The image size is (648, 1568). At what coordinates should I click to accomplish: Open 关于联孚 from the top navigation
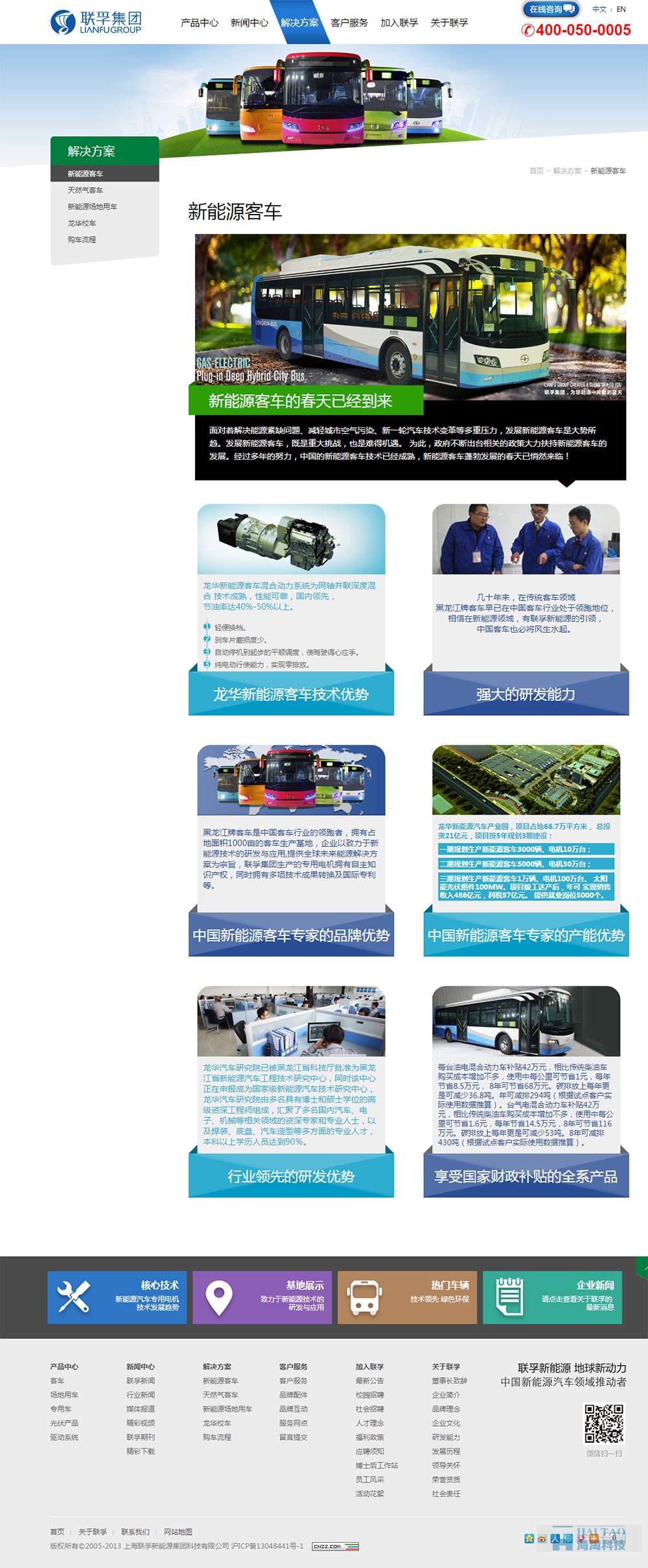pyautogui.click(x=449, y=23)
